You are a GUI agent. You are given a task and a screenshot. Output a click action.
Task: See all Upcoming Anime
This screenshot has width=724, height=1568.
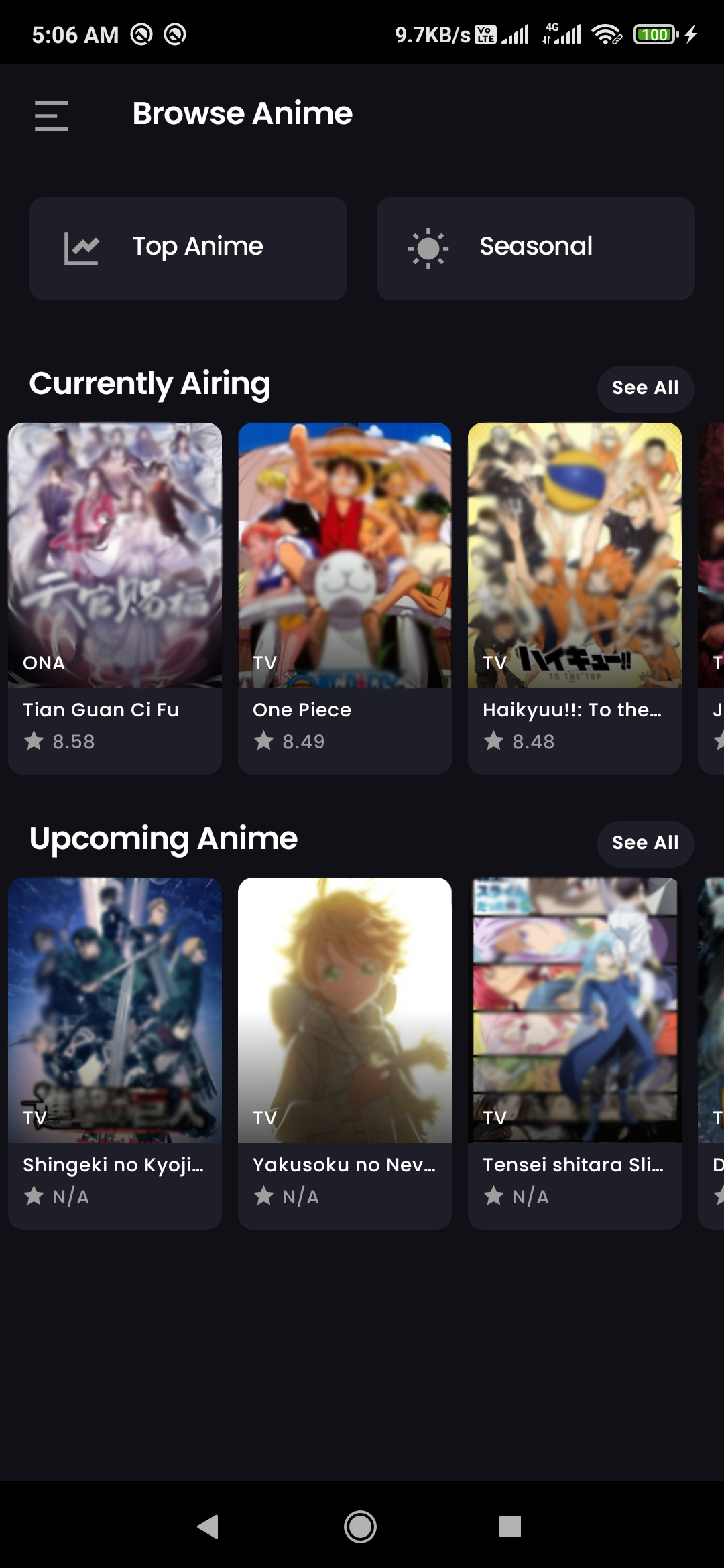(645, 843)
